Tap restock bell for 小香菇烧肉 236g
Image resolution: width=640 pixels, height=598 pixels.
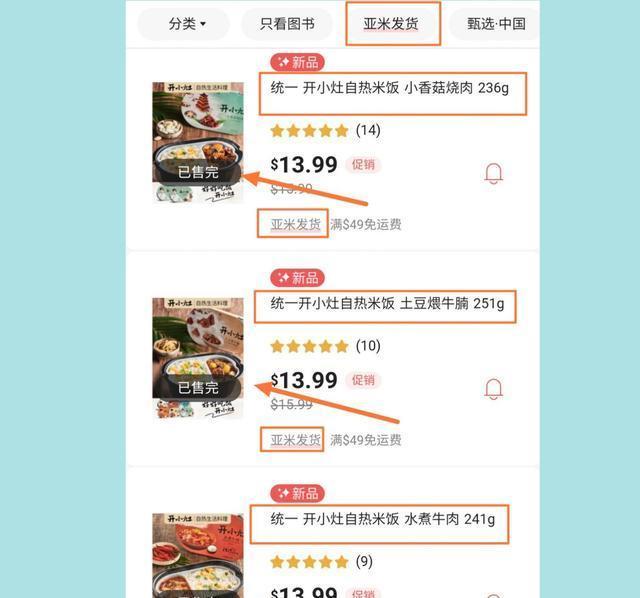pos(493,173)
